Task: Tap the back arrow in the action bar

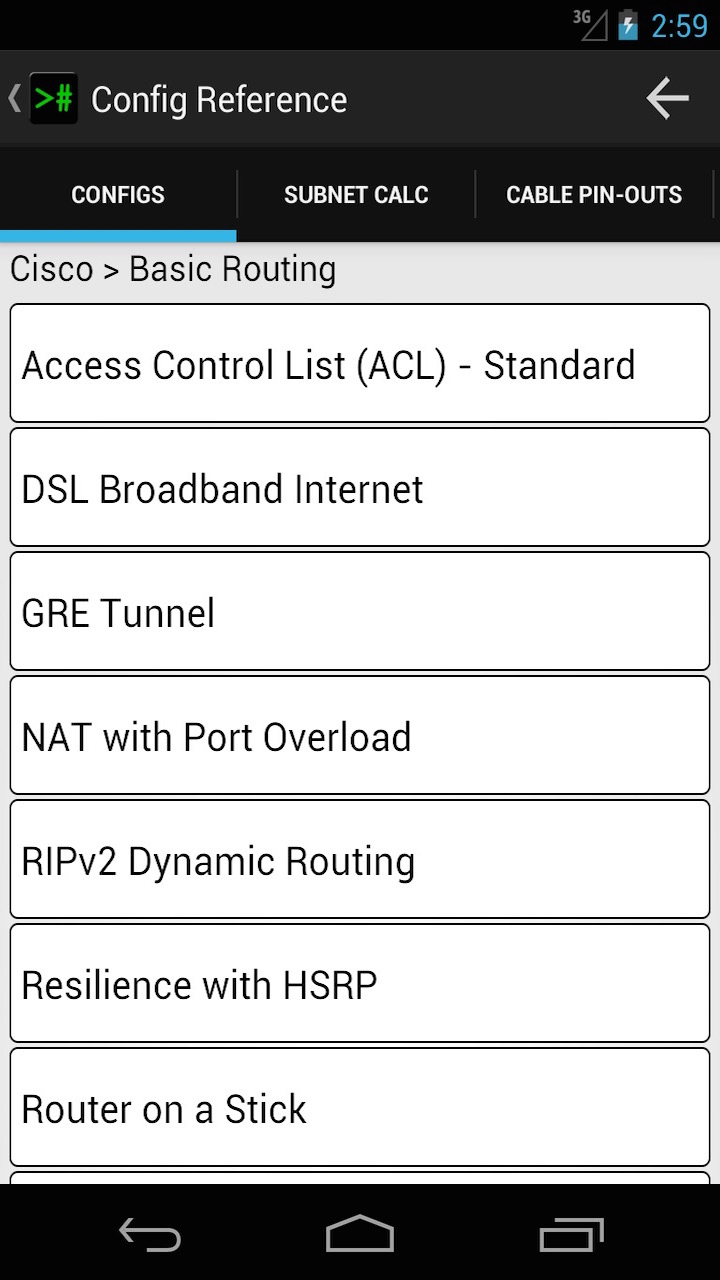Action: 667,99
